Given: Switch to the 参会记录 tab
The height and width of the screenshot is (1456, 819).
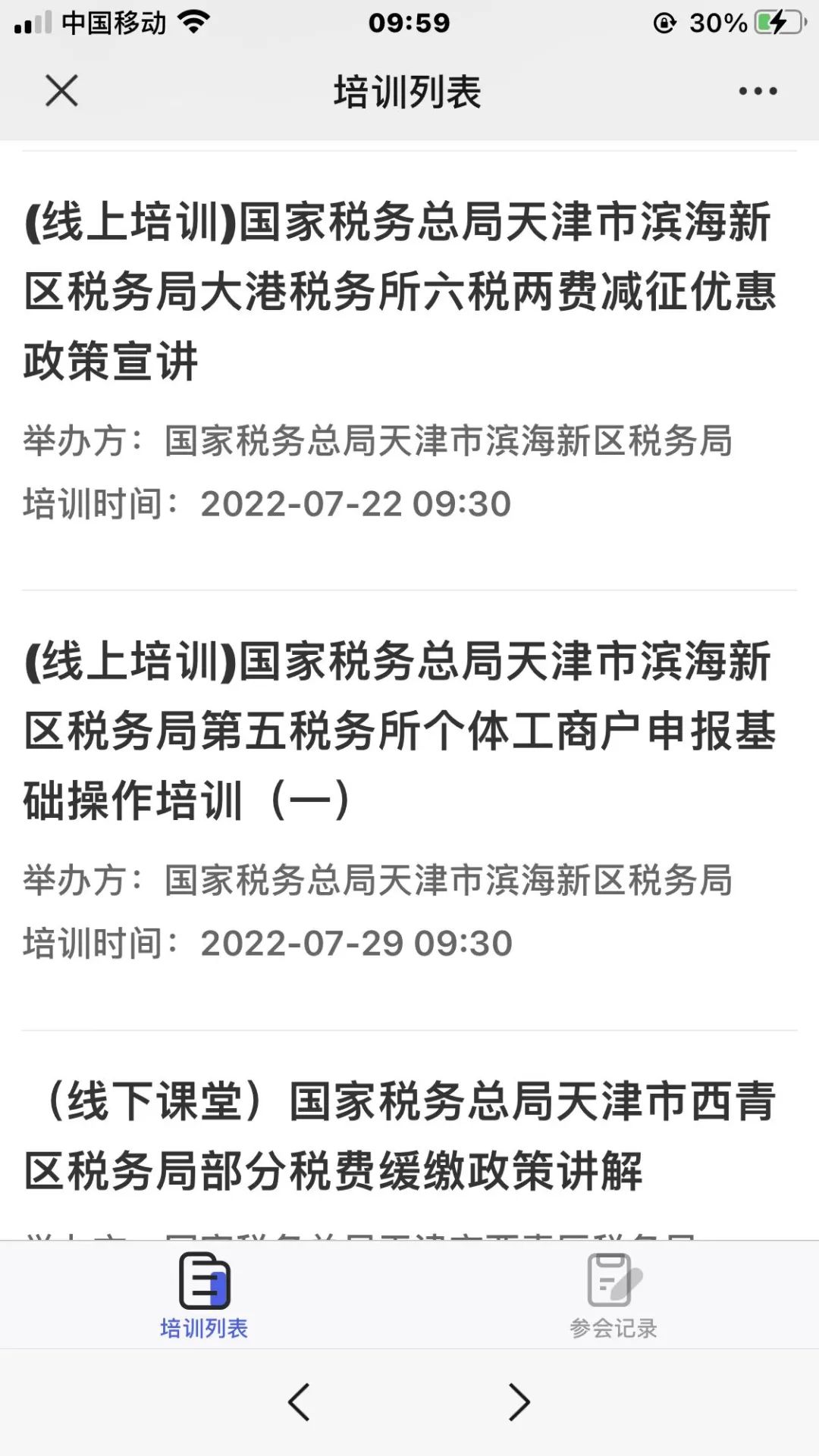Looking at the screenshot, I should click(x=613, y=1296).
